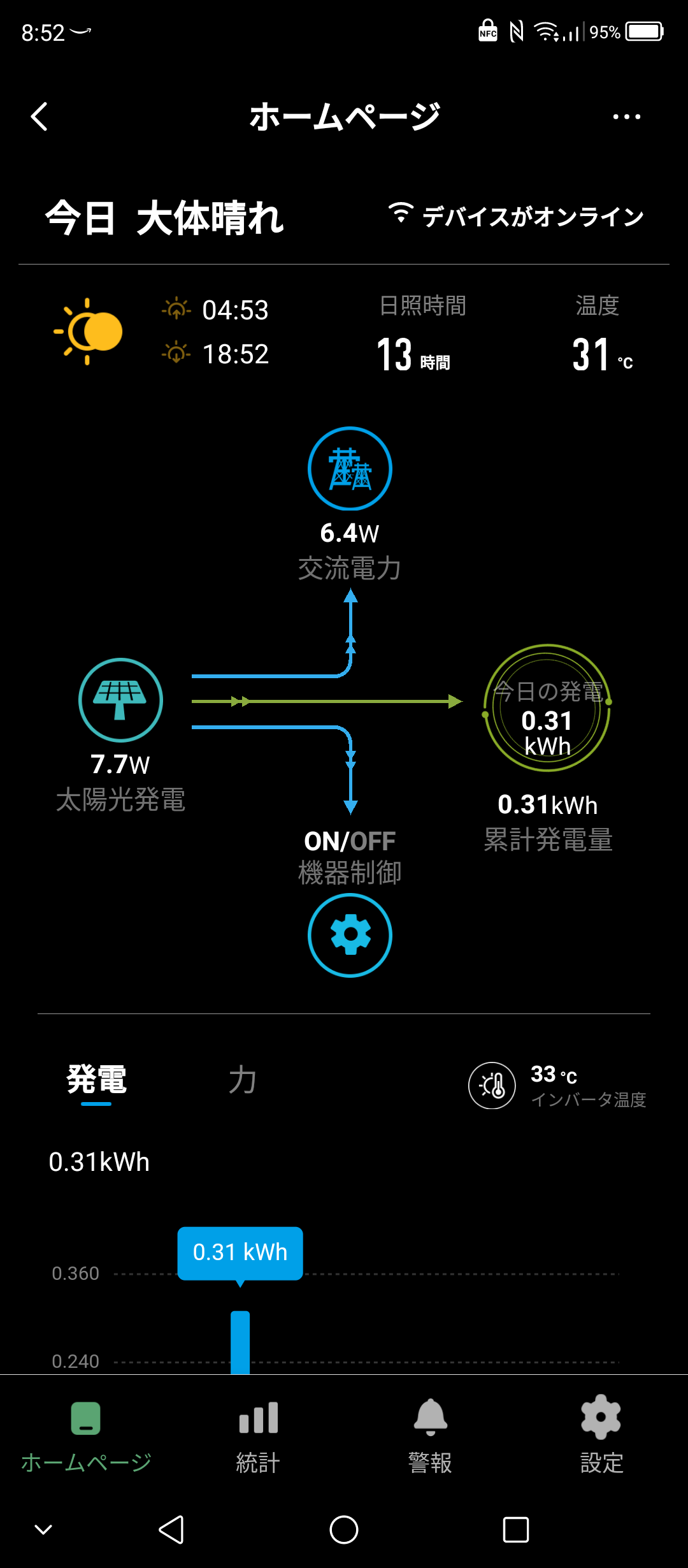
Task: Open the three-dot overflow menu
Action: pos(626,117)
